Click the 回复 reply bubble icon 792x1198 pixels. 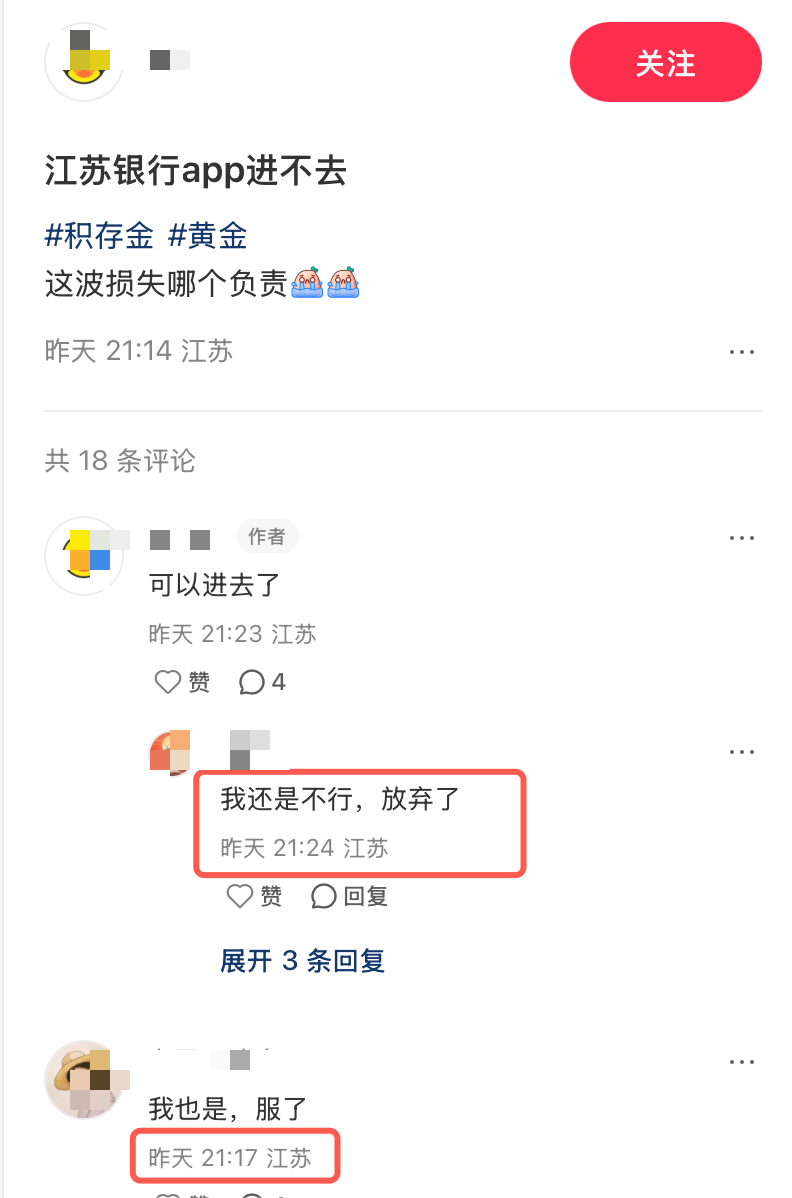click(x=322, y=896)
